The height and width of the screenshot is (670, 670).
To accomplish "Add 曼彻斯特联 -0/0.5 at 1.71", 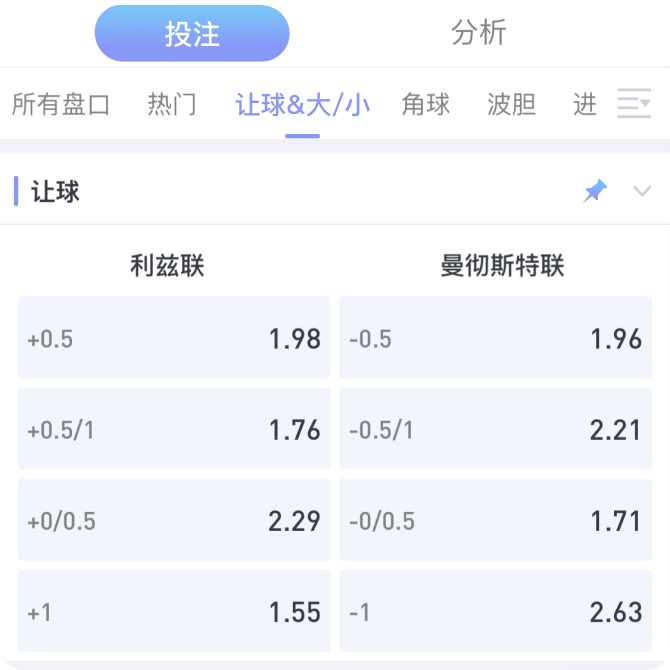I will click(x=496, y=521).
